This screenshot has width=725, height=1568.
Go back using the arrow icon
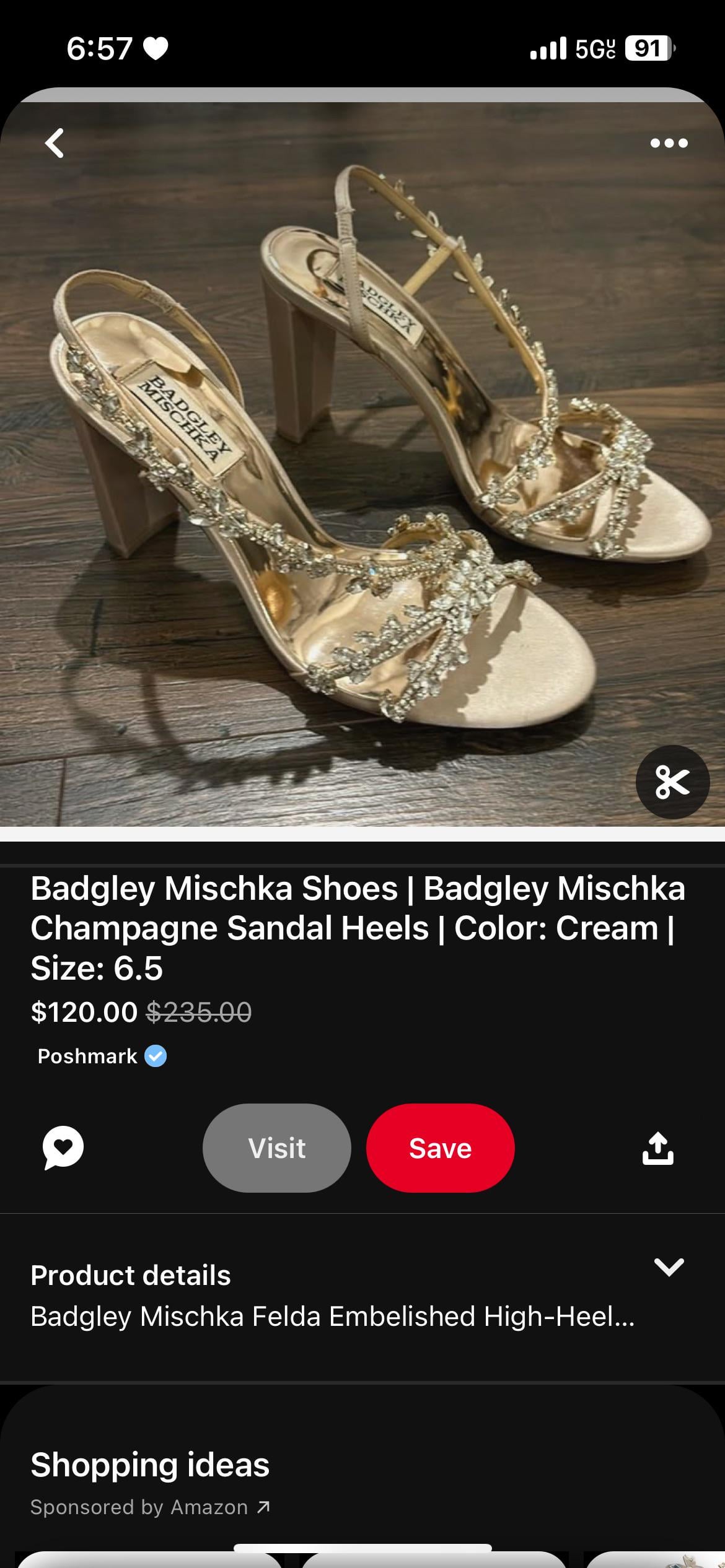point(55,143)
